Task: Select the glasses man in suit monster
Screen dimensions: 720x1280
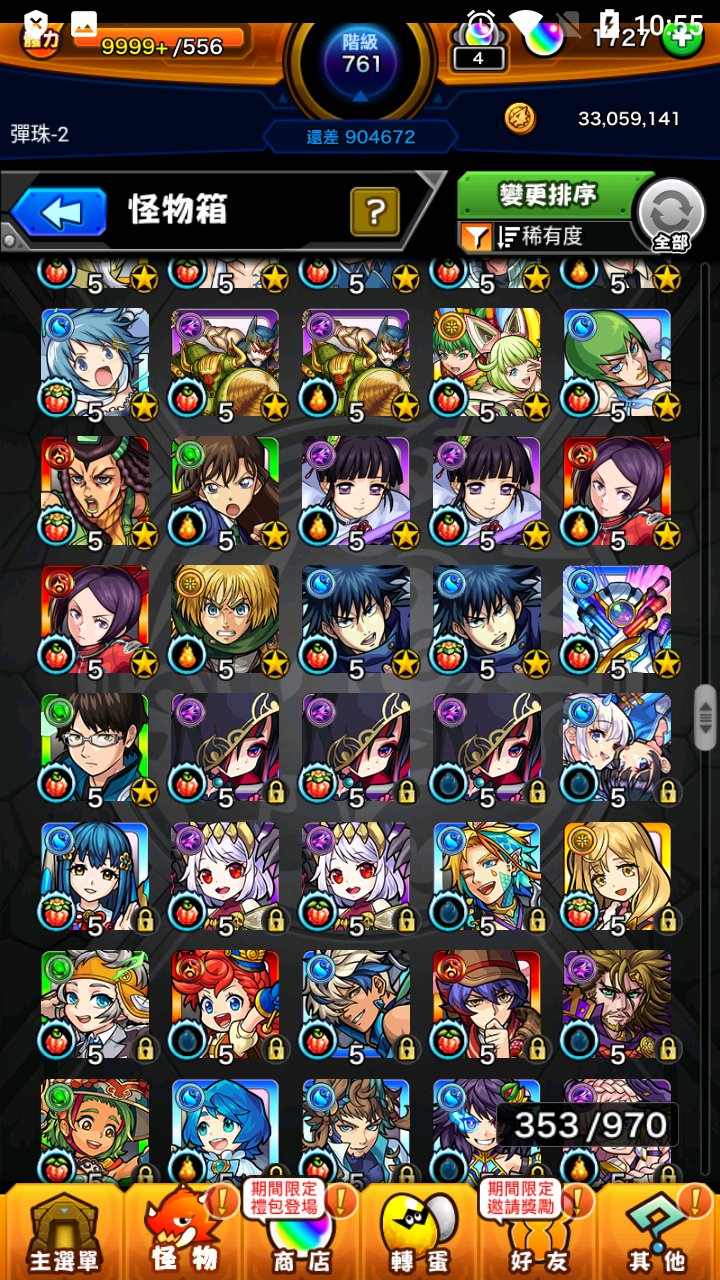Action: (95, 747)
